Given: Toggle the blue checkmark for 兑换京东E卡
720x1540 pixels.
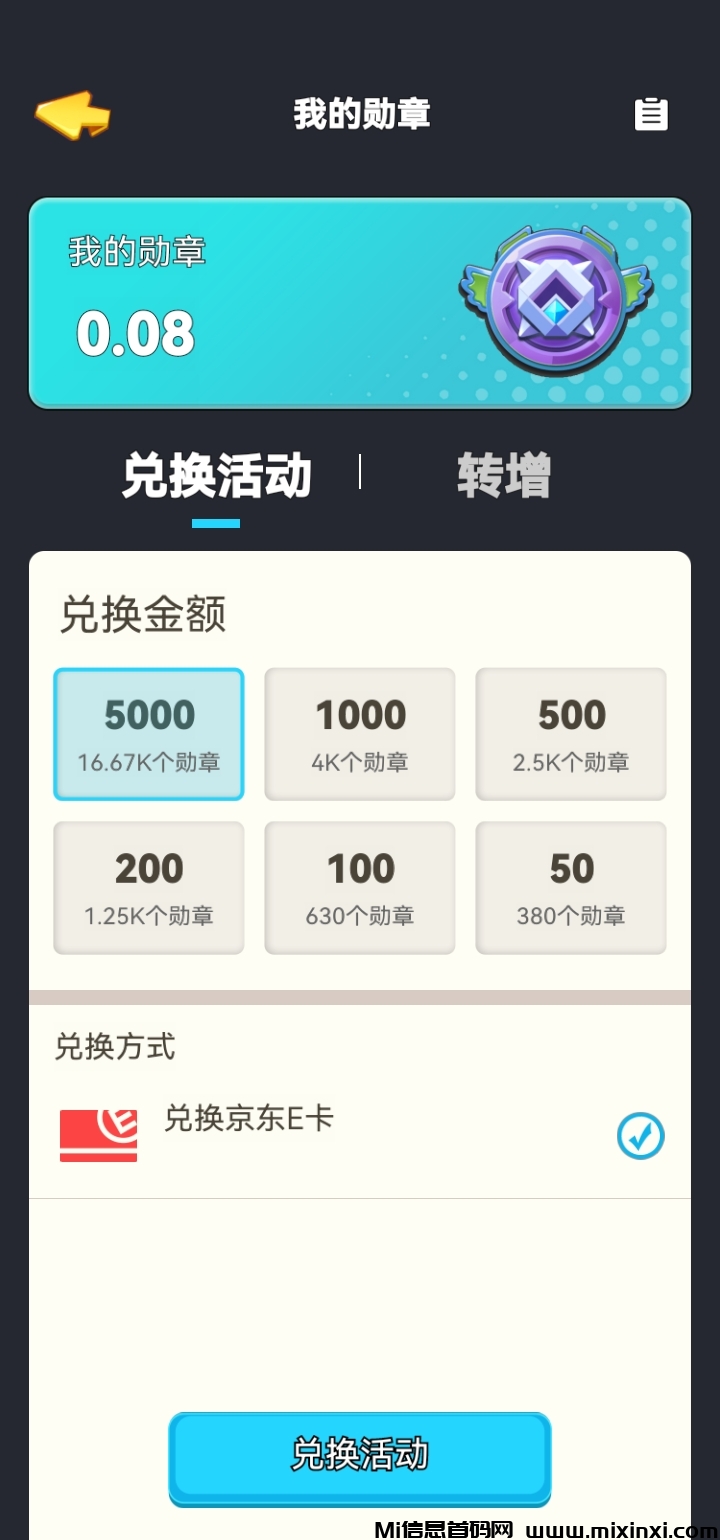Looking at the screenshot, I should (x=641, y=1136).
